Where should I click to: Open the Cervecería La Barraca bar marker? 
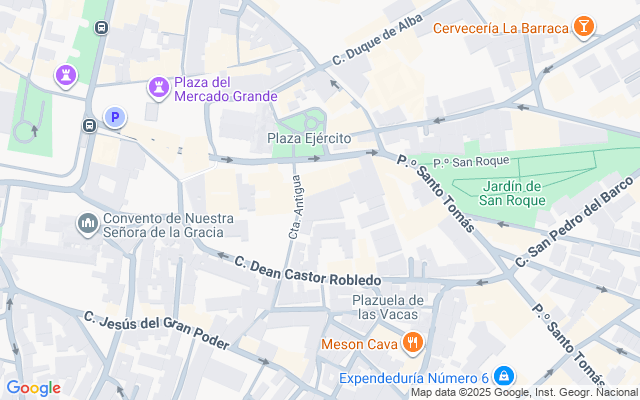coord(584,27)
